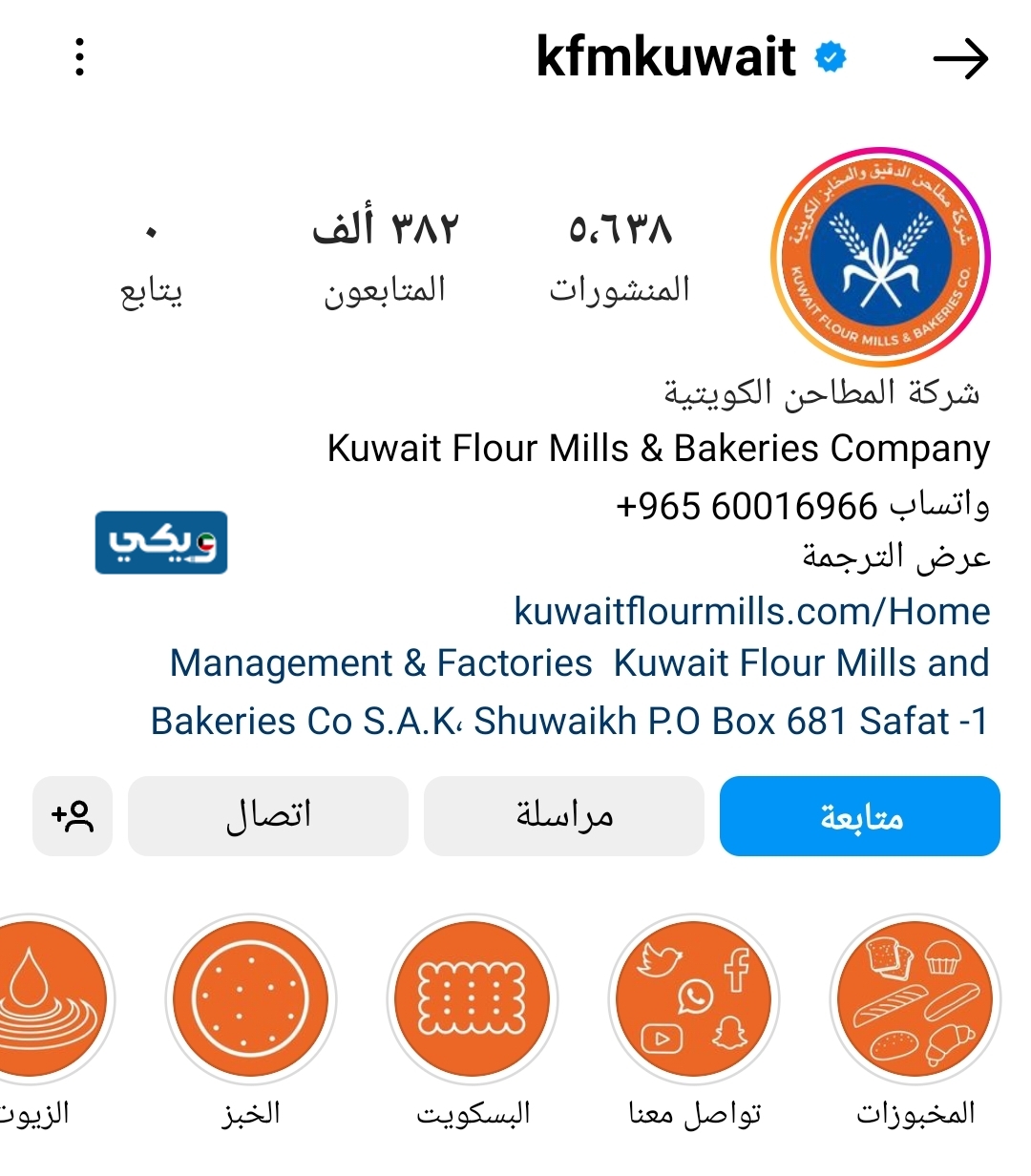
Task: Open the kuwaitflourmills.com/Home link
Action: (751, 611)
